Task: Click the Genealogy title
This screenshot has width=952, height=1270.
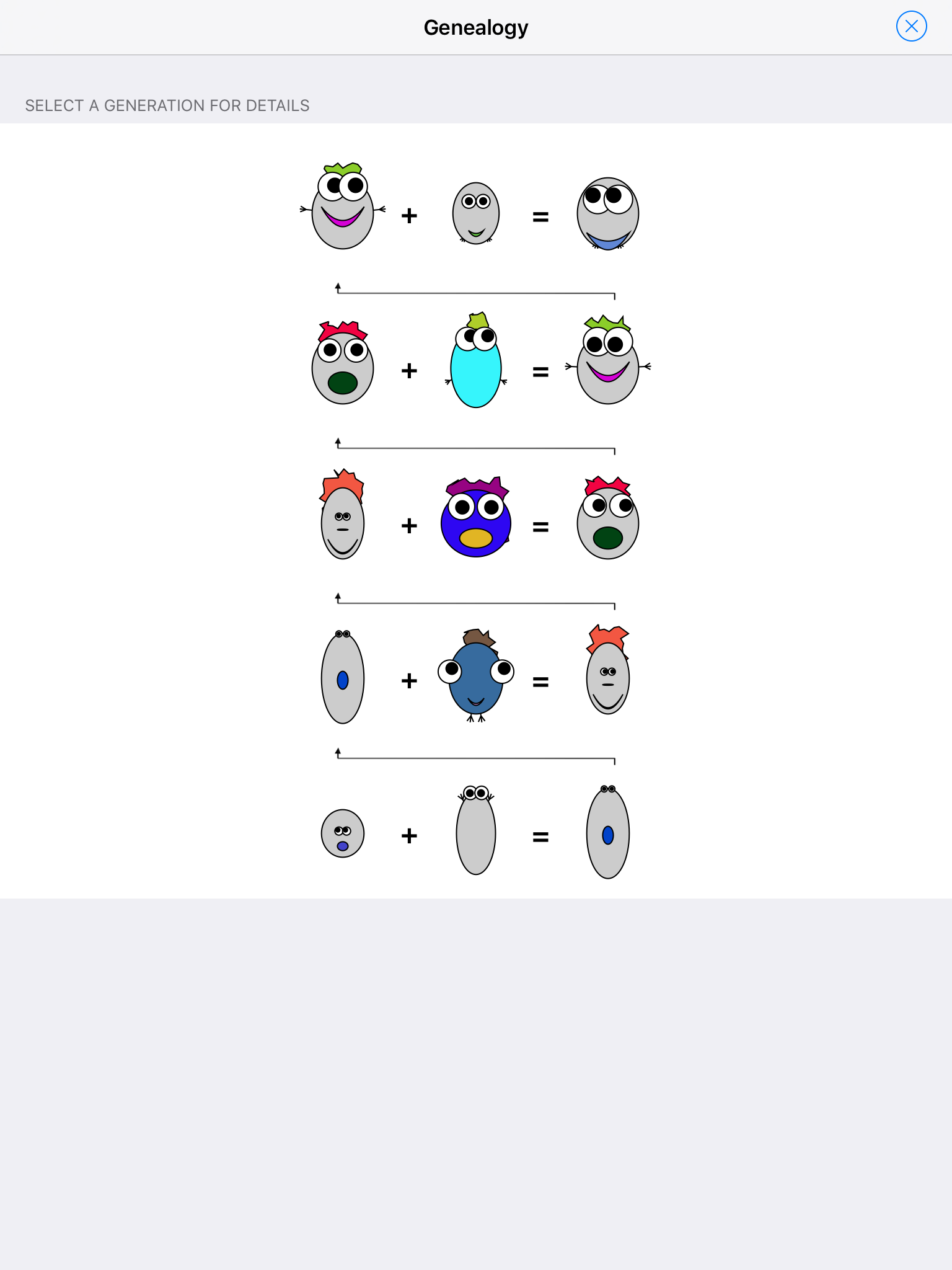Action: pos(476,27)
